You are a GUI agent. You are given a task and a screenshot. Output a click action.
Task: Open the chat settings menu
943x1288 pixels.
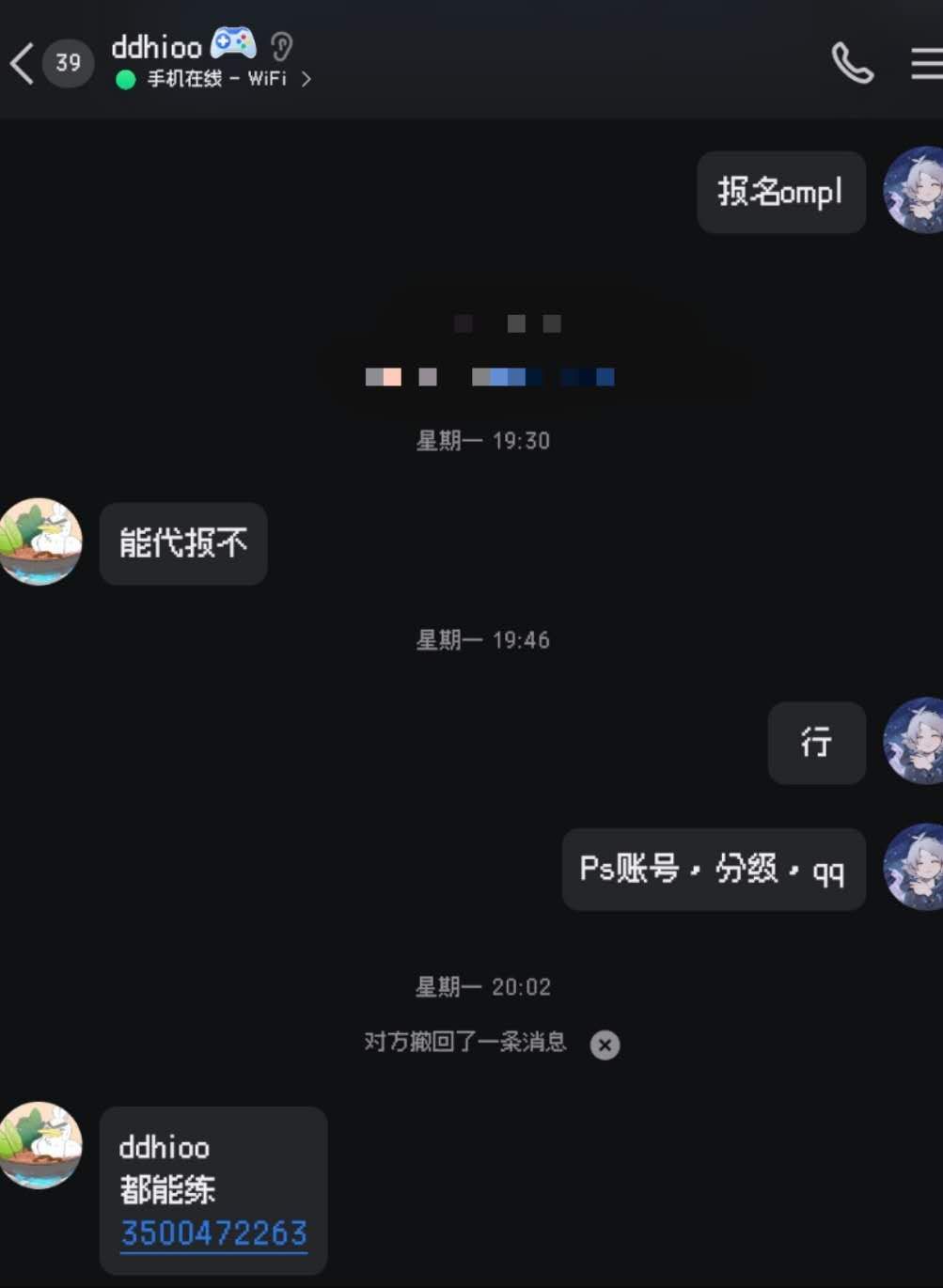pyautogui.click(x=926, y=64)
